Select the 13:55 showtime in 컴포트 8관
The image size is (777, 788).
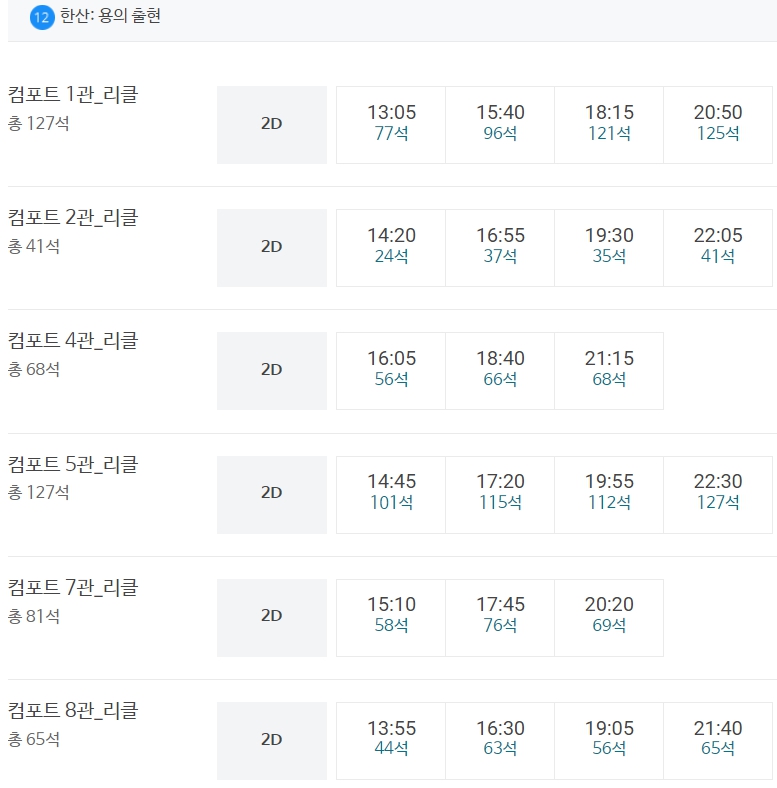click(389, 740)
